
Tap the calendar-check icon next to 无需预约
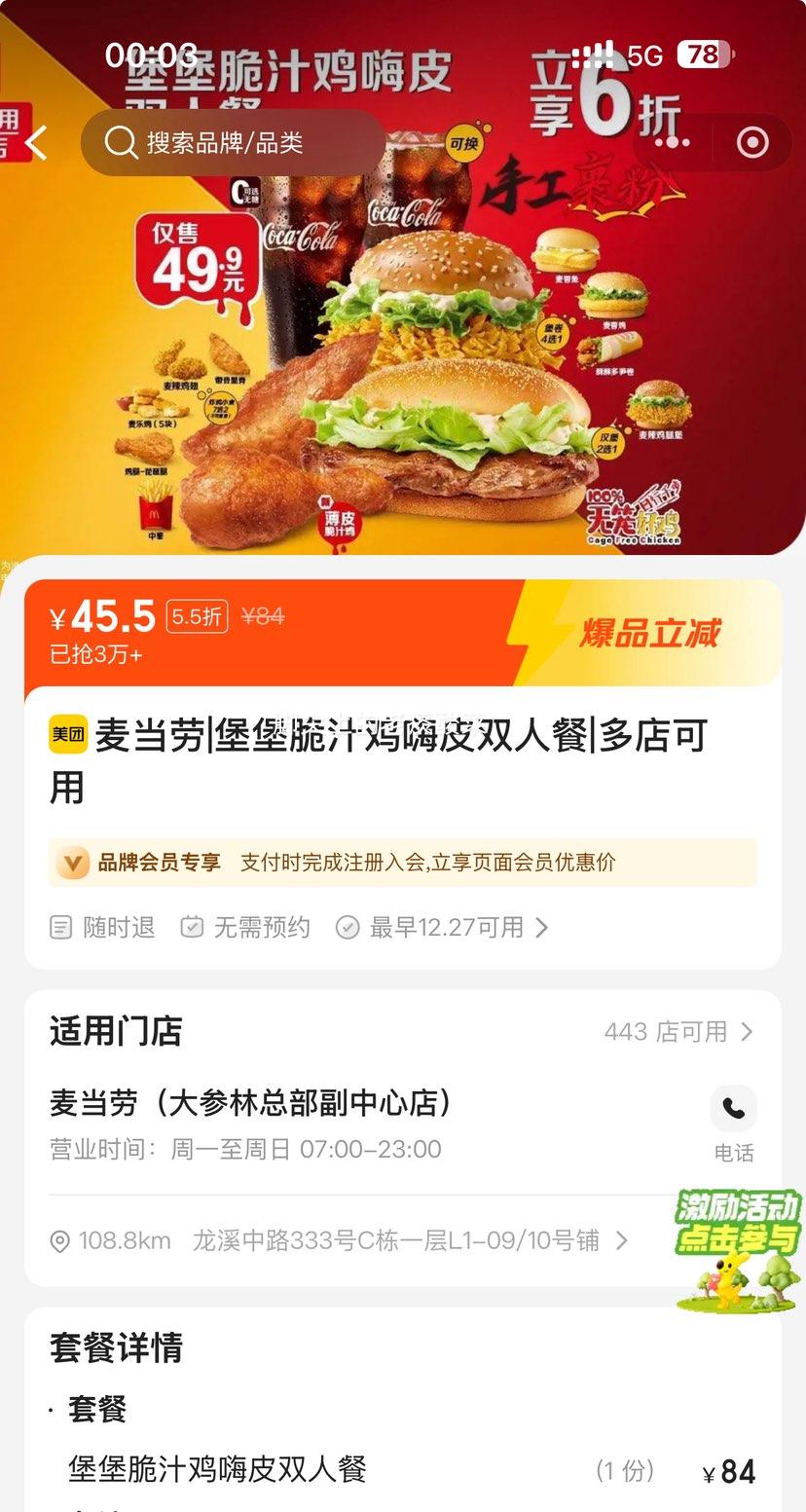tap(192, 928)
